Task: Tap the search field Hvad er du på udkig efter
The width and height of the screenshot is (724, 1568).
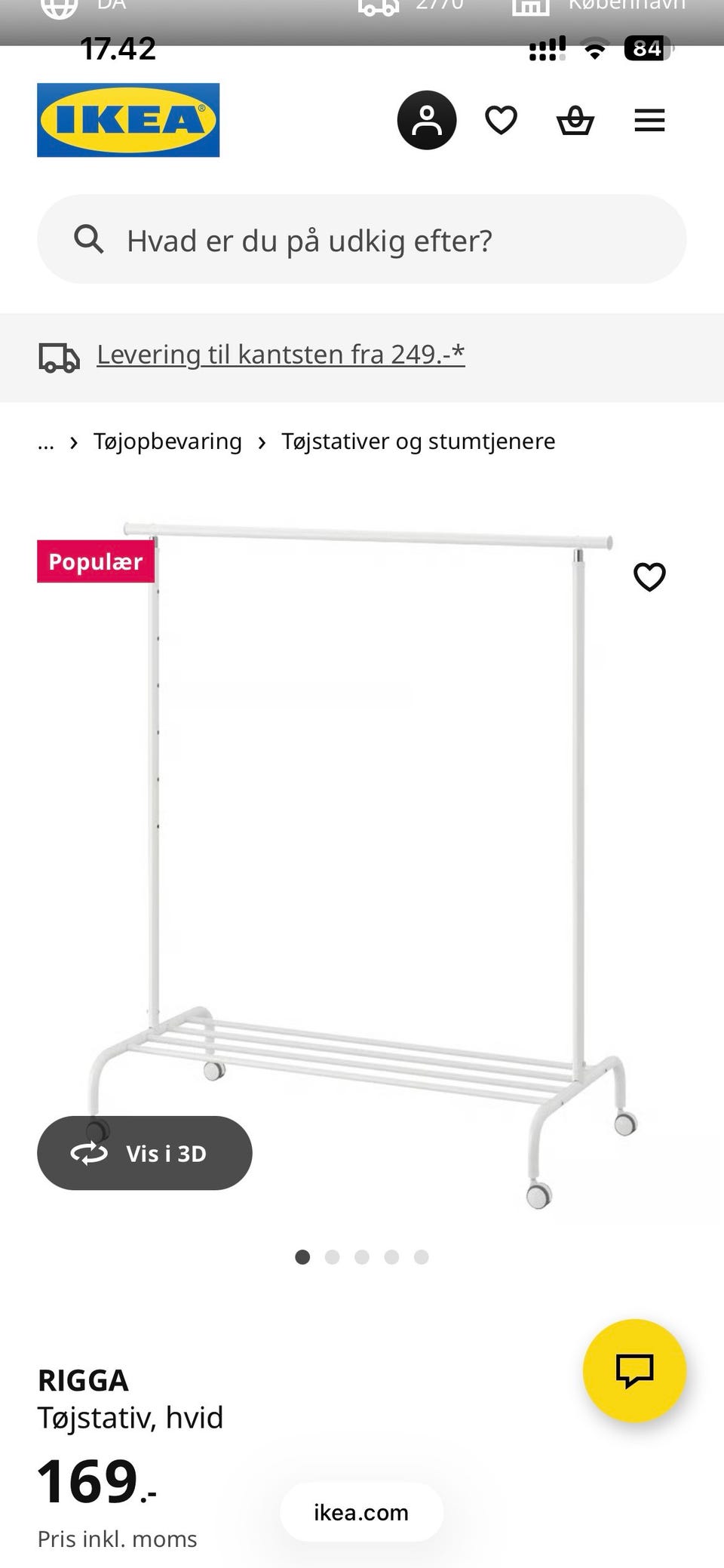Action: (x=362, y=239)
